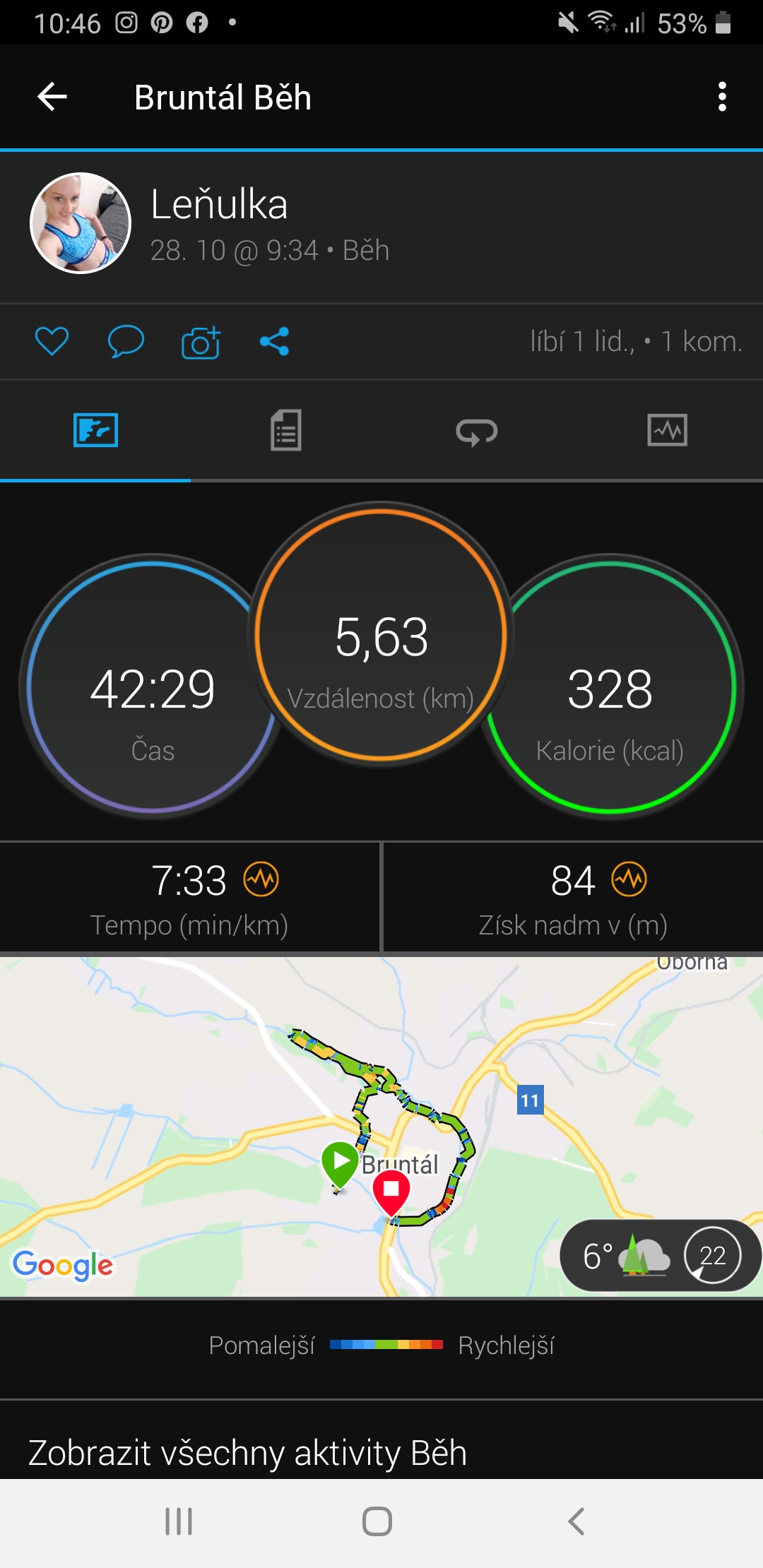
Task: Open the weather widget showing 6°
Action: [x=660, y=1256]
